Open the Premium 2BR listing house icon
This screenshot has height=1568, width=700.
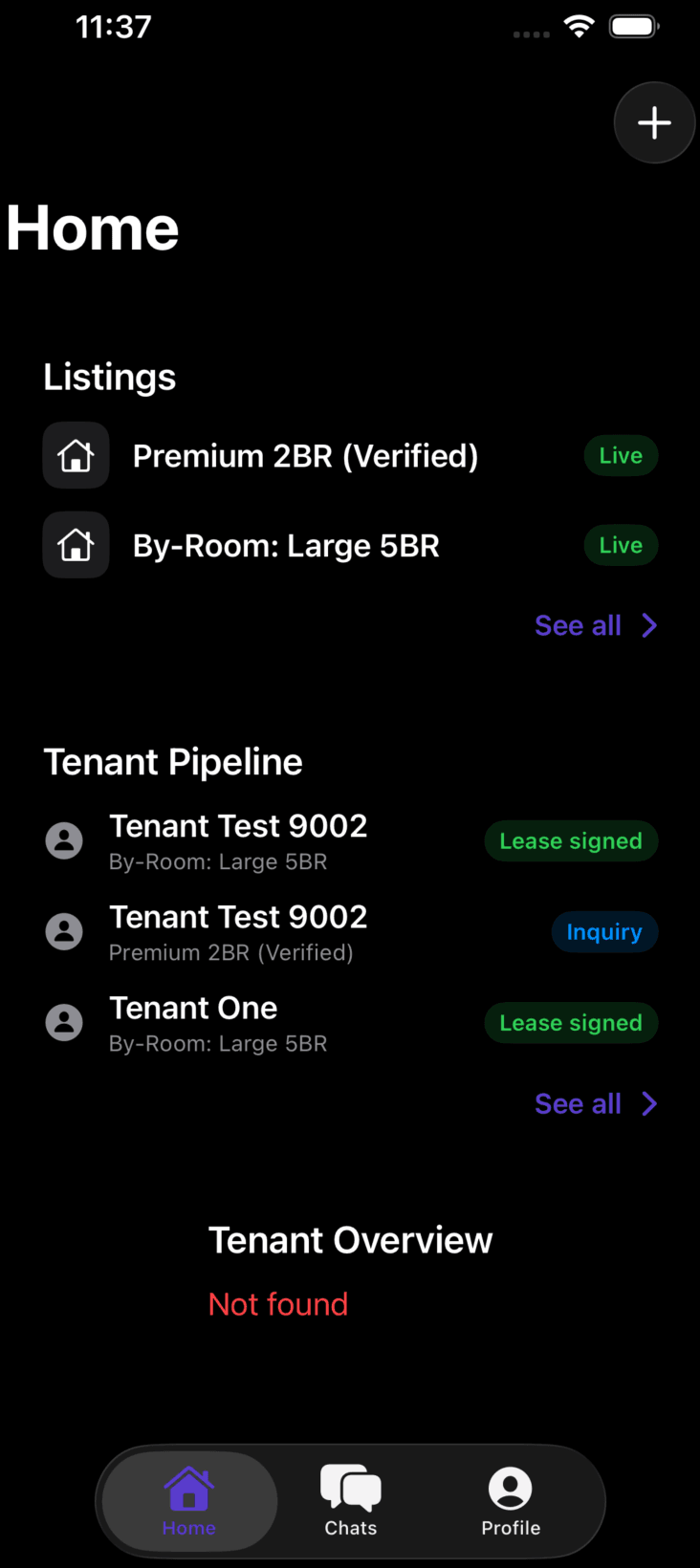[x=76, y=455]
